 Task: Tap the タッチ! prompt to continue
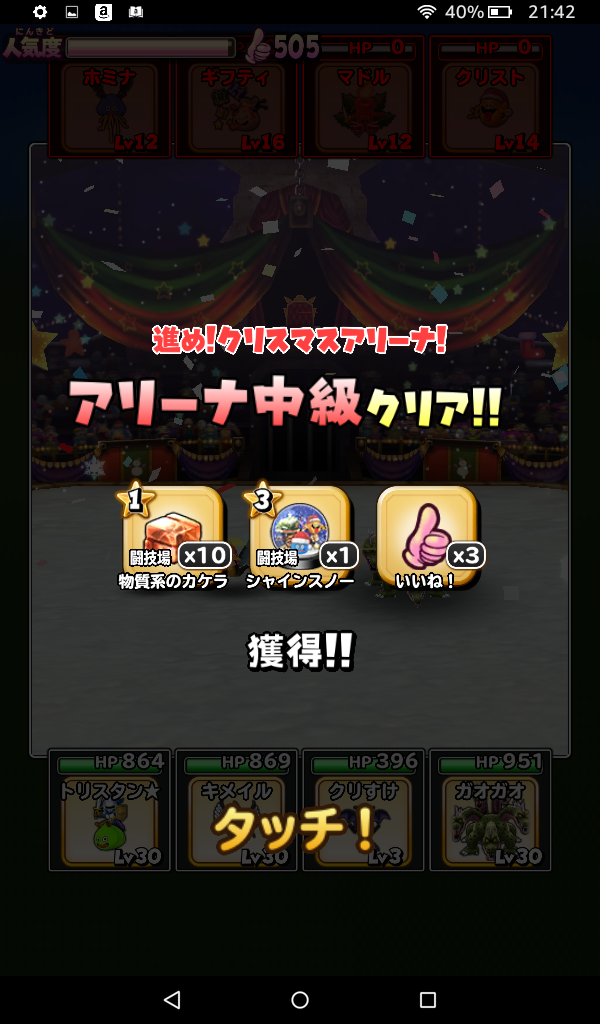(x=295, y=829)
